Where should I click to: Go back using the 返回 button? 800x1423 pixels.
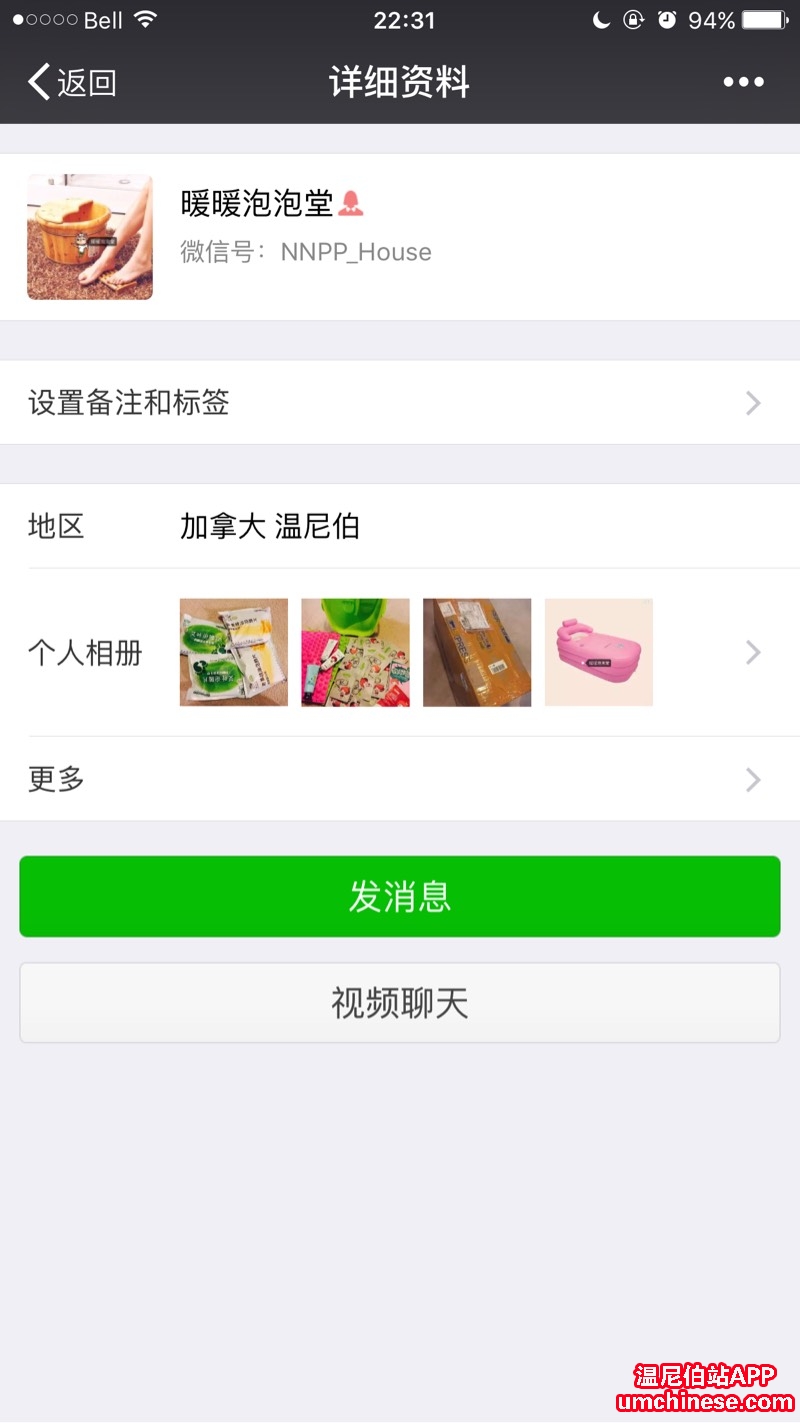click(x=72, y=82)
